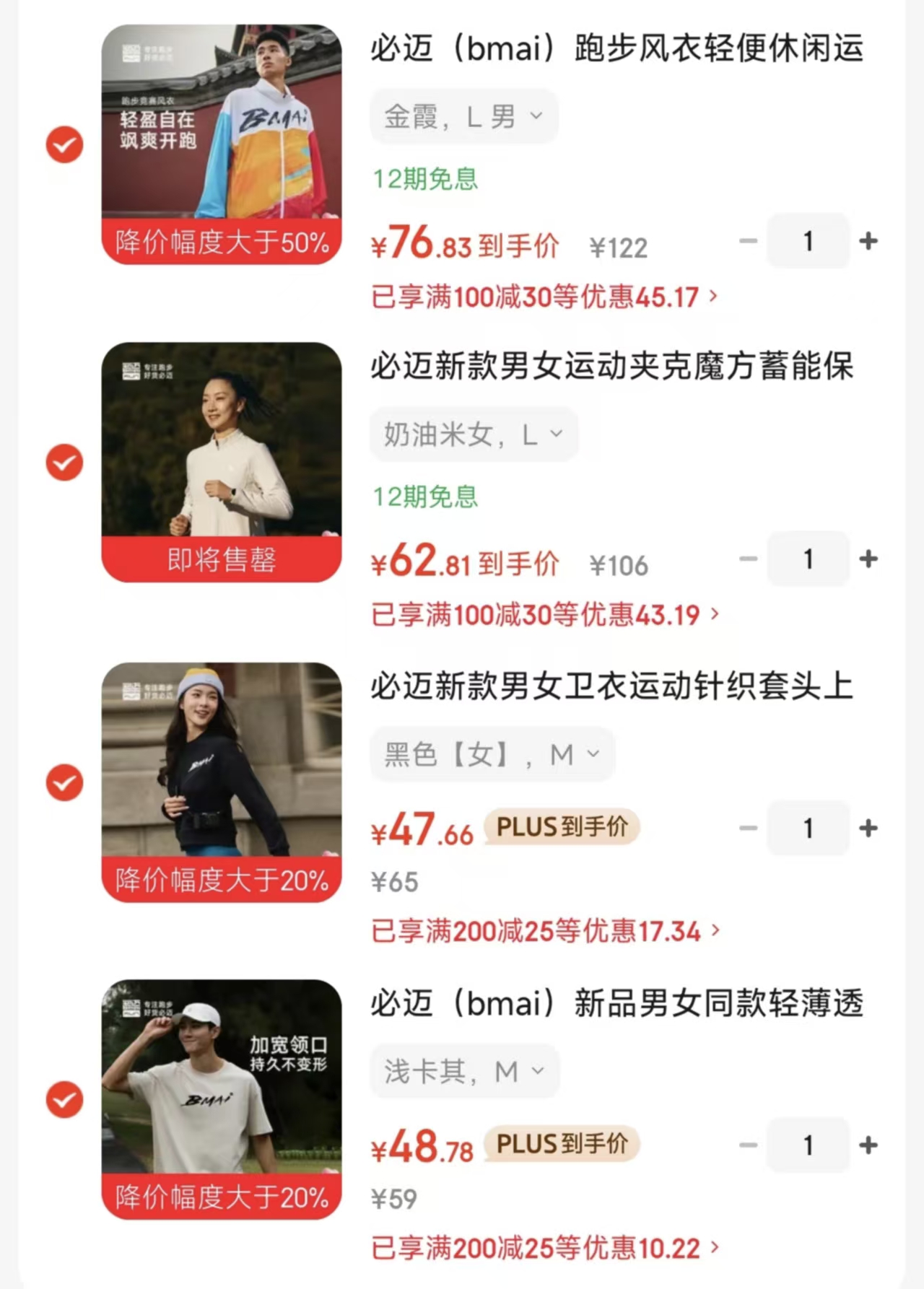Screen dimensions: 924x1289
Task: Open the 必迈新款男女卫衣 product title
Action: 611,686
